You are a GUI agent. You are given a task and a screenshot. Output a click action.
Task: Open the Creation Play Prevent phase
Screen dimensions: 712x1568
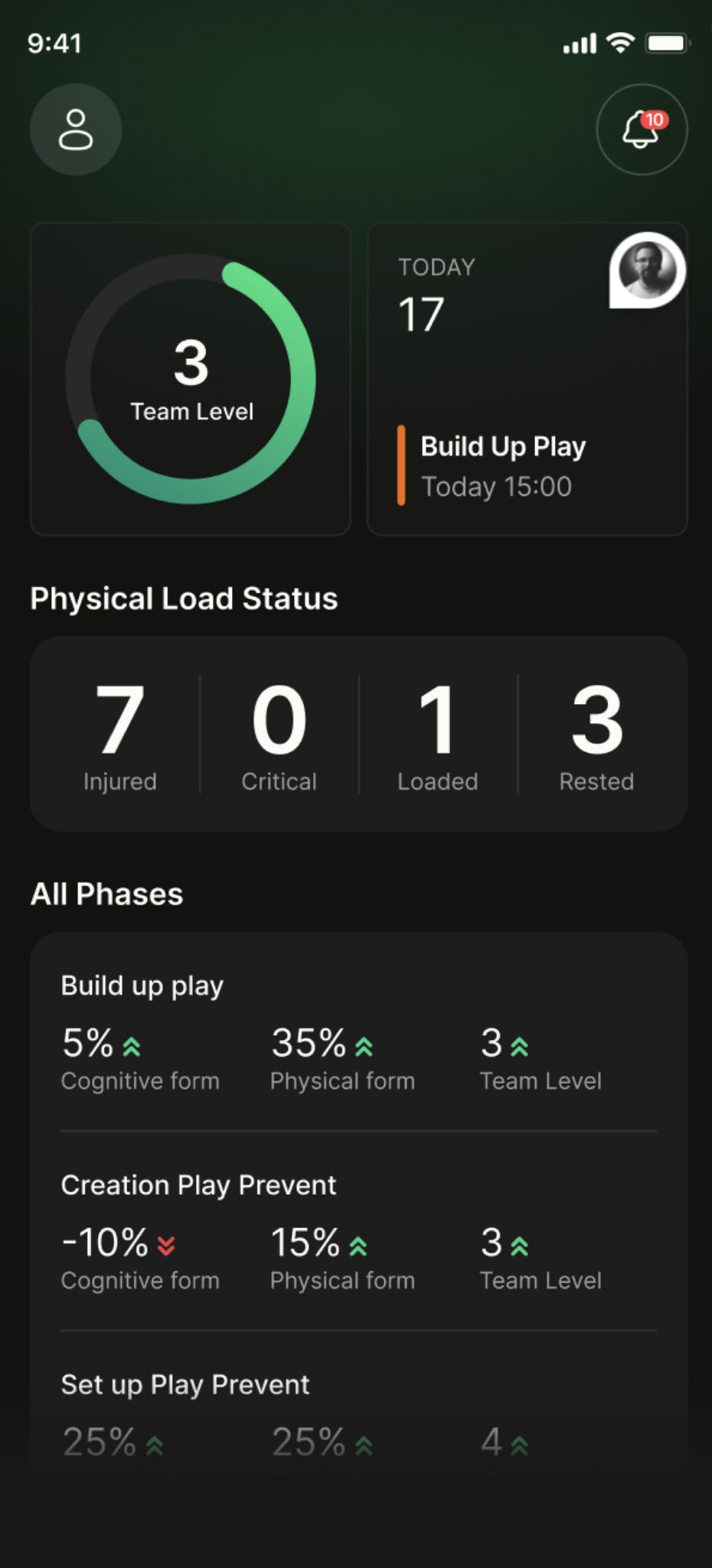pos(359,1232)
